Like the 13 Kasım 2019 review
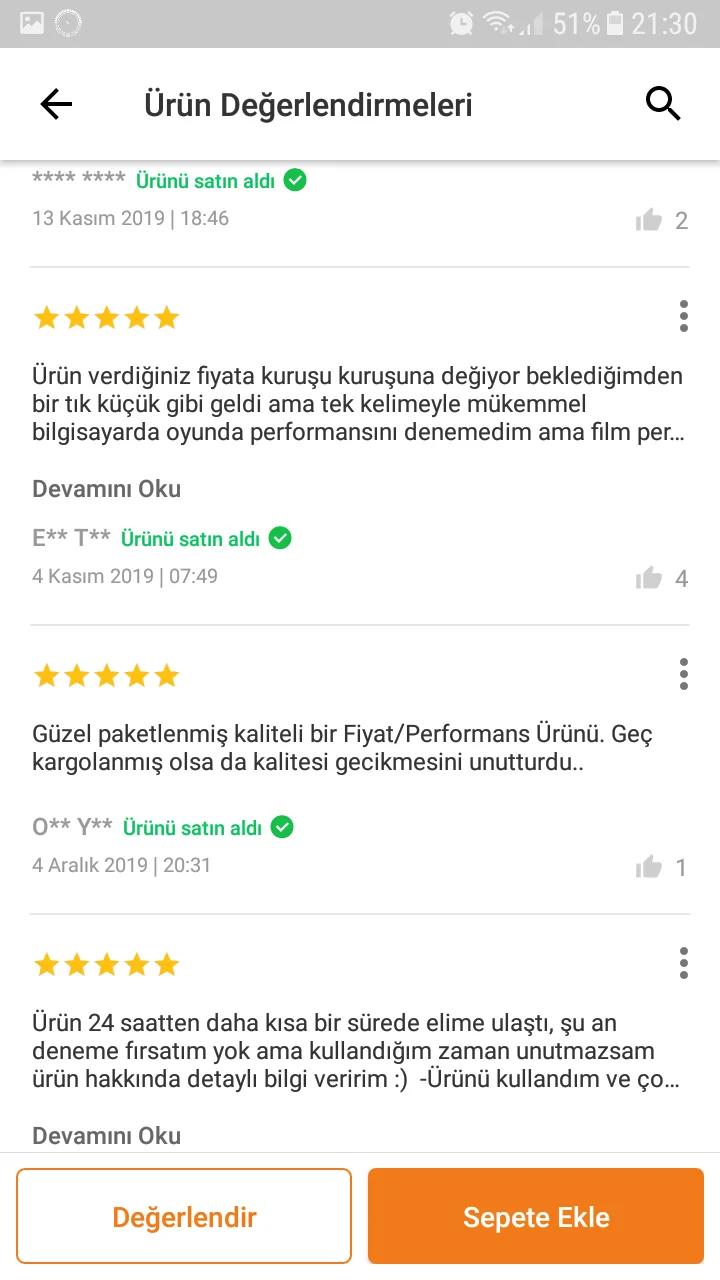The height and width of the screenshot is (1280, 720). coord(650,220)
